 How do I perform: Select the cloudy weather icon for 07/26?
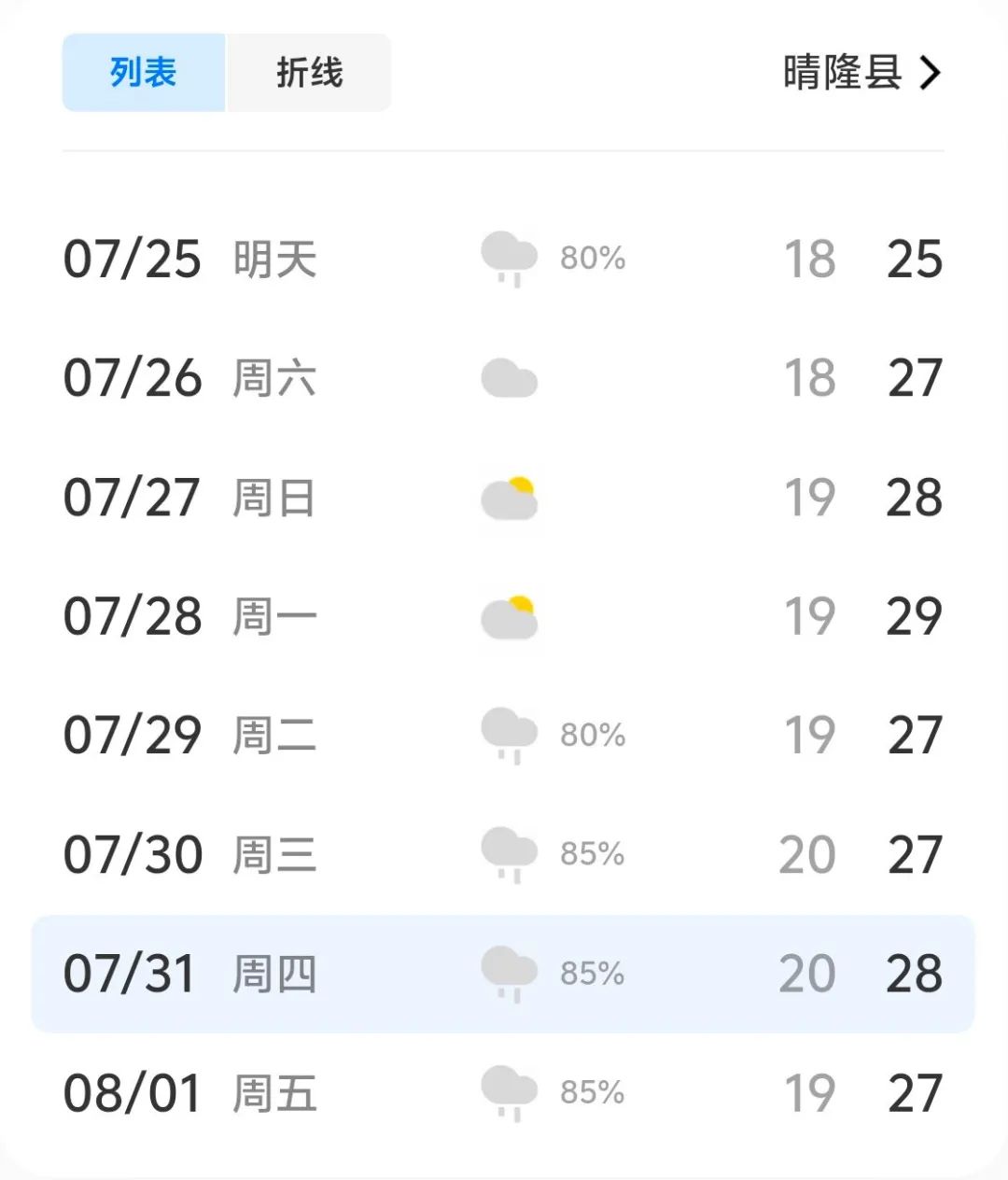click(509, 378)
